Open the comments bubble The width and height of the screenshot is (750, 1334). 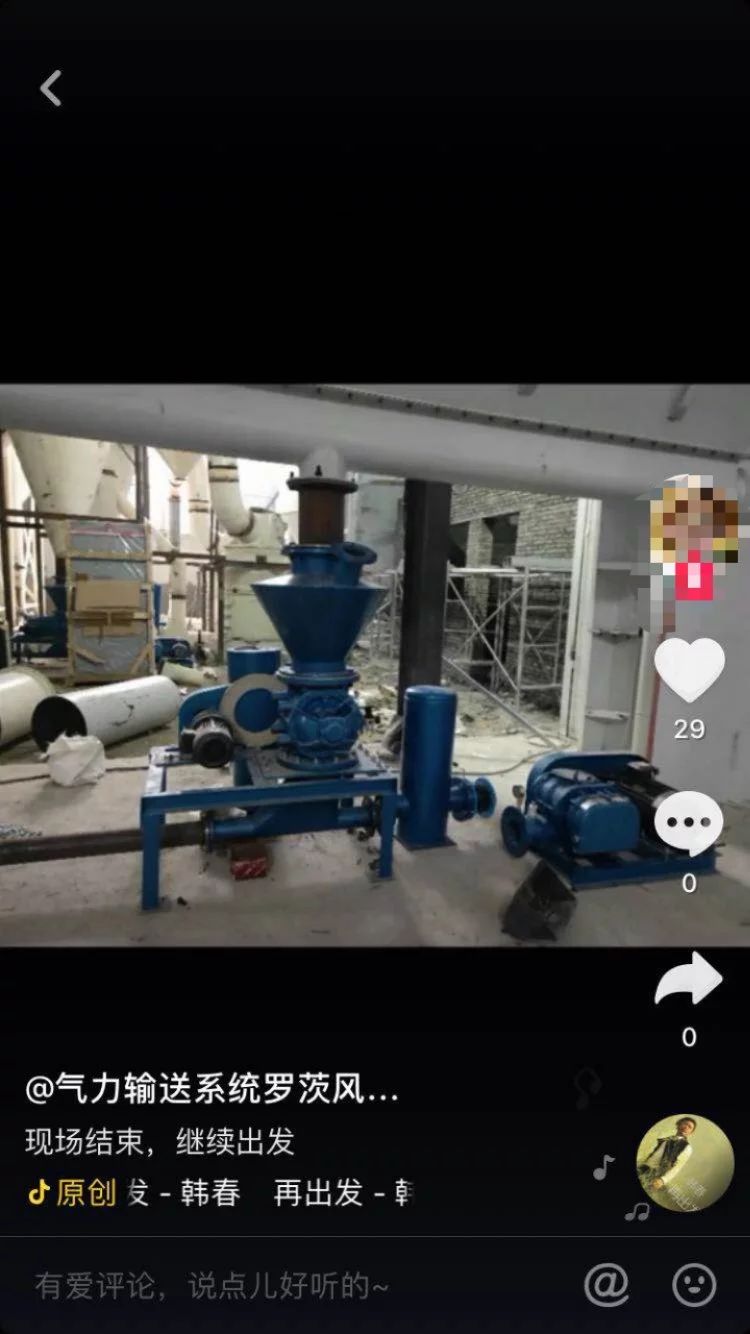pos(689,824)
